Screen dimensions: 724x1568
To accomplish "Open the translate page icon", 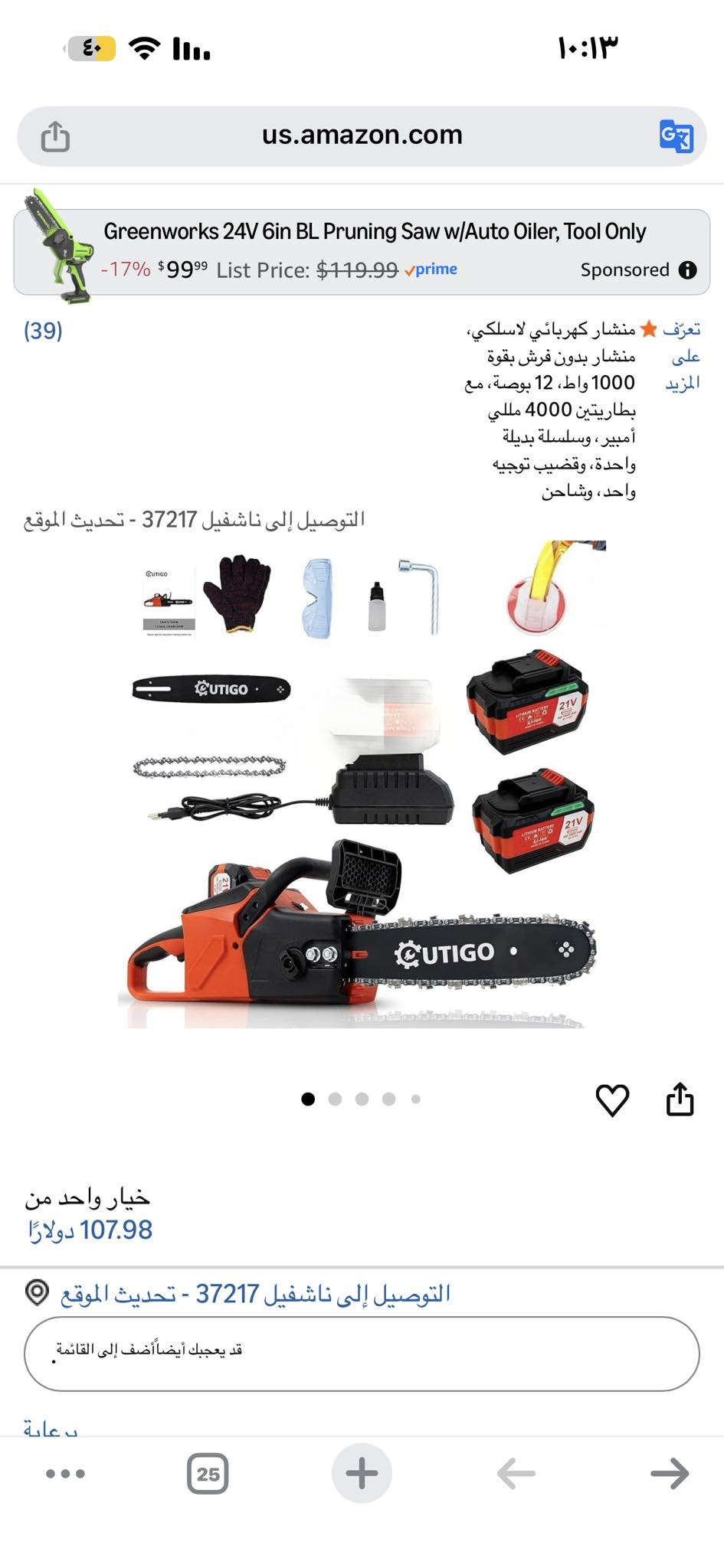I will [676, 136].
